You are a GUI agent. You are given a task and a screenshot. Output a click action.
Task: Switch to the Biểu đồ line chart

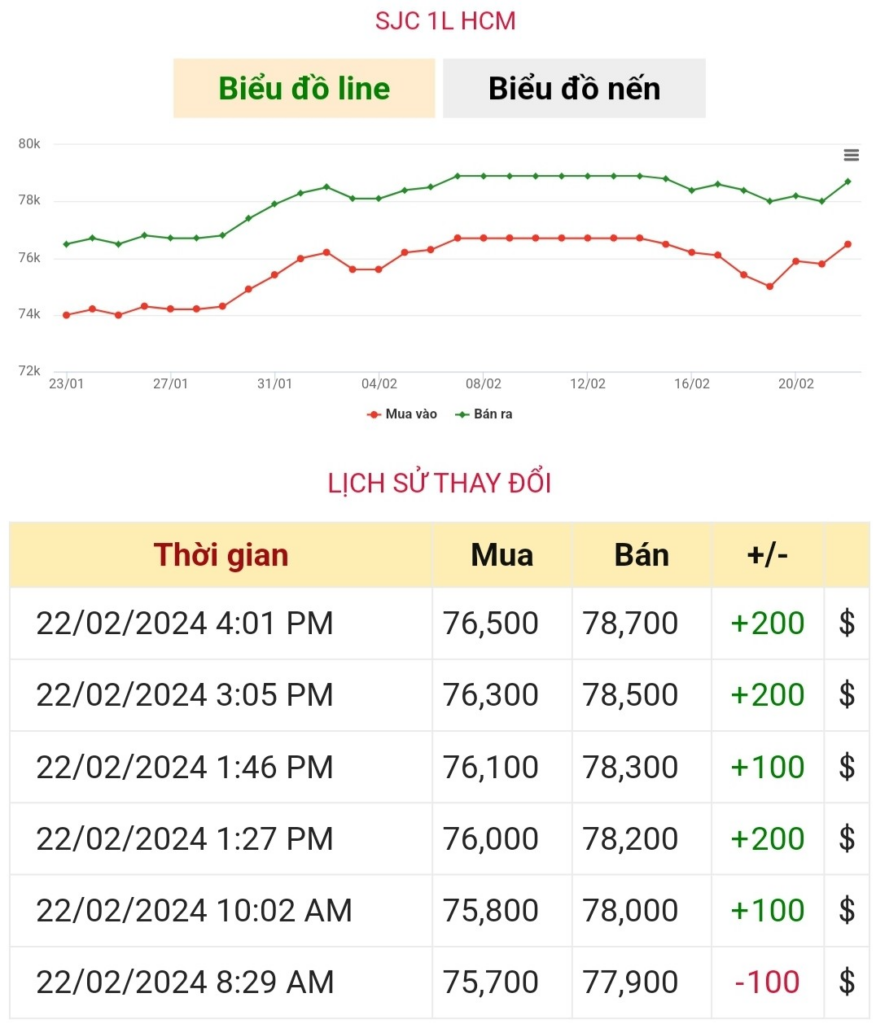click(x=304, y=88)
